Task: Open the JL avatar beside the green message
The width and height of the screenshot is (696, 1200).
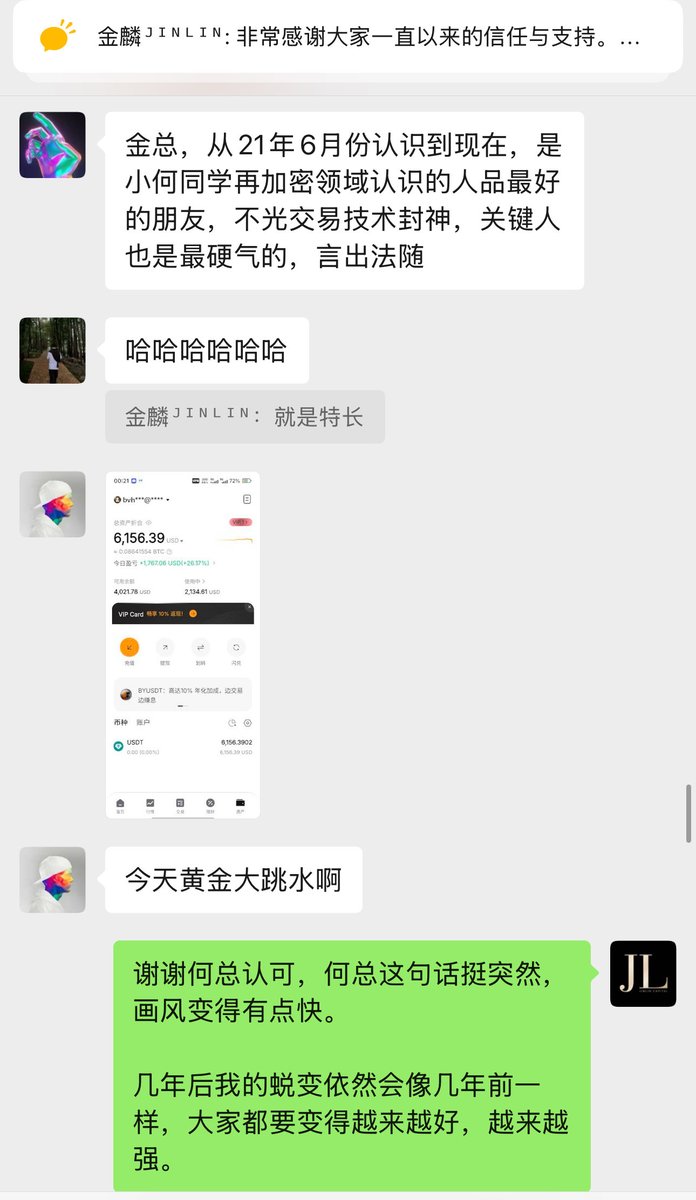Action: pos(643,973)
